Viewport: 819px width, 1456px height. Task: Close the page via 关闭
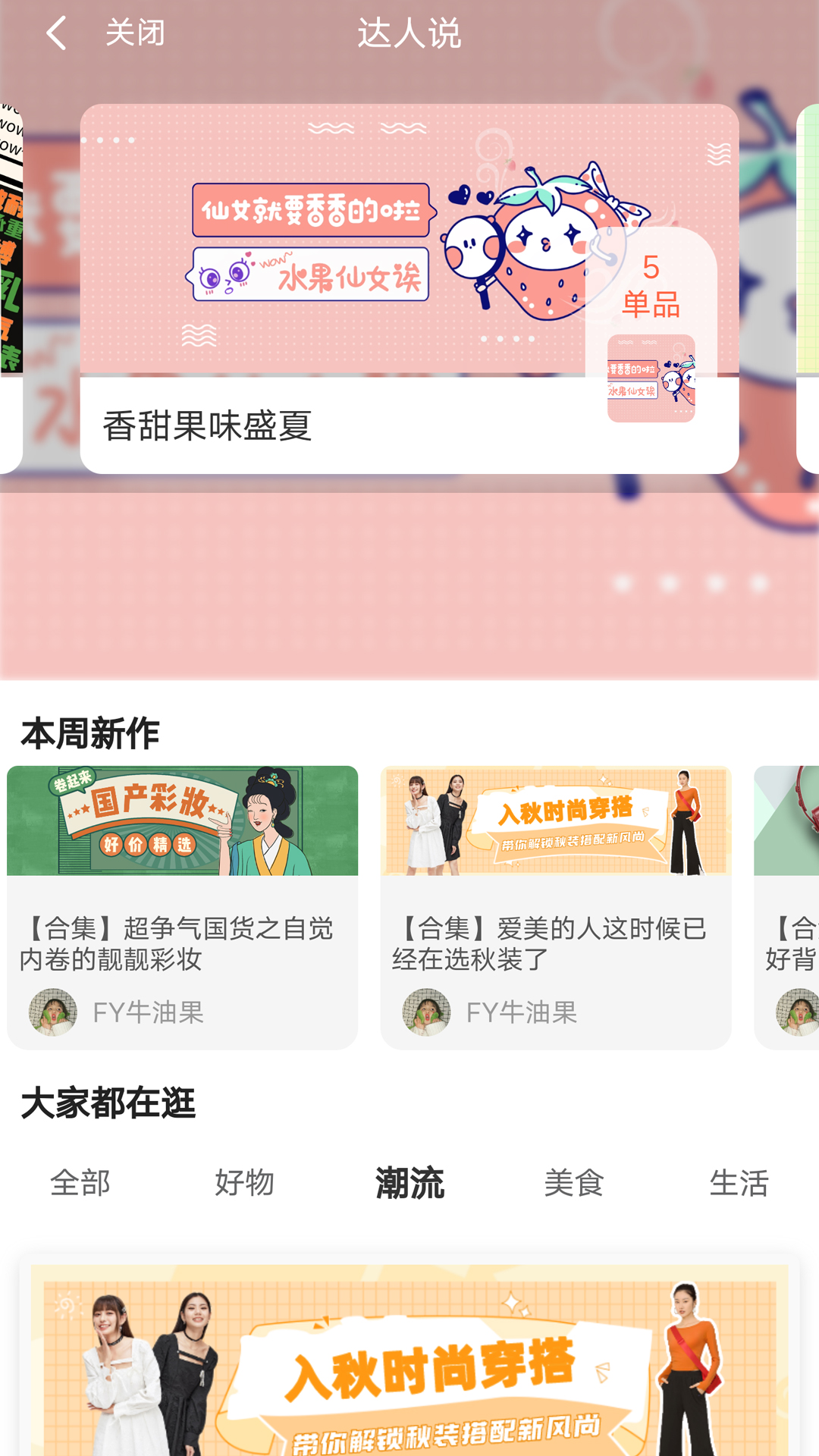pyautogui.click(x=135, y=33)
